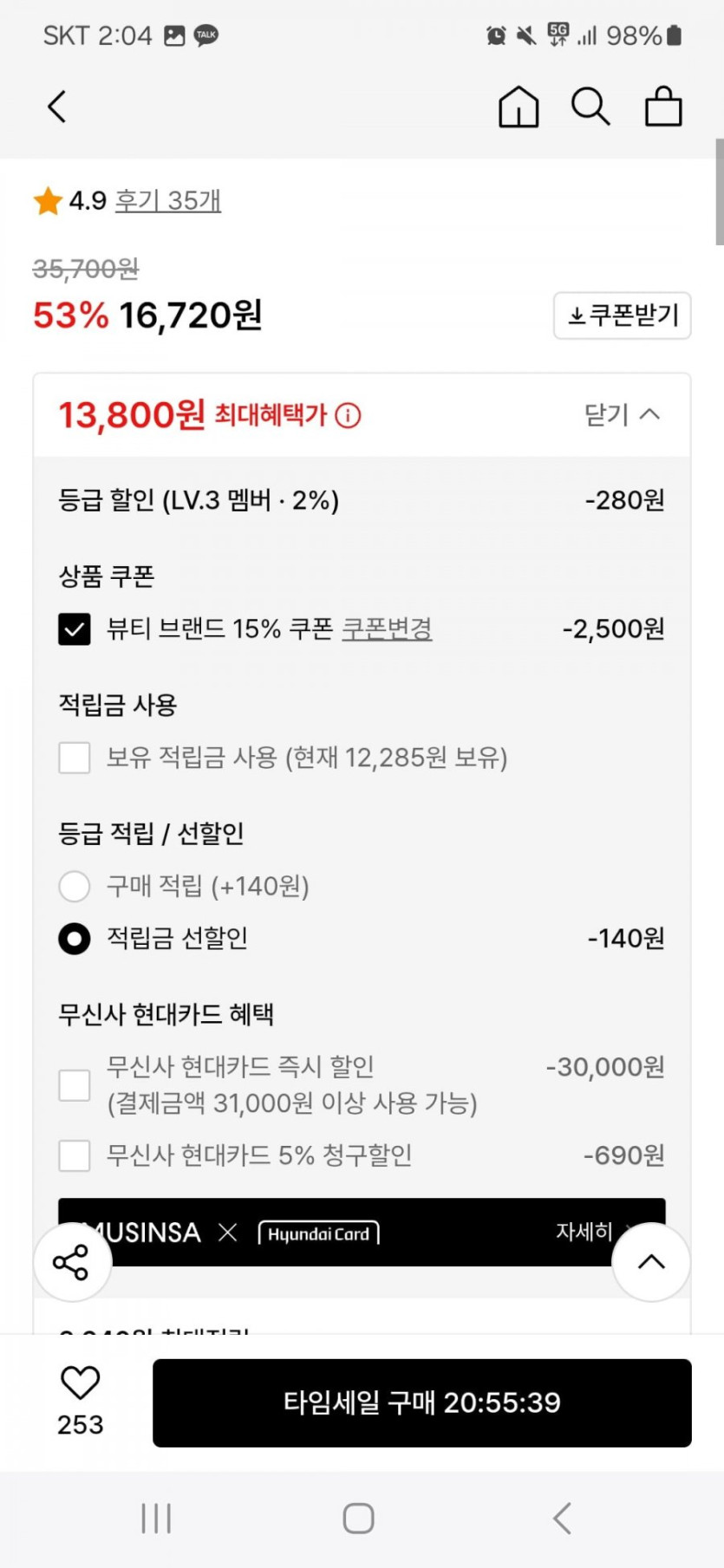Tap the 쿠폰변경 link
Screen dimensions: 724x1568
[387, 628]
